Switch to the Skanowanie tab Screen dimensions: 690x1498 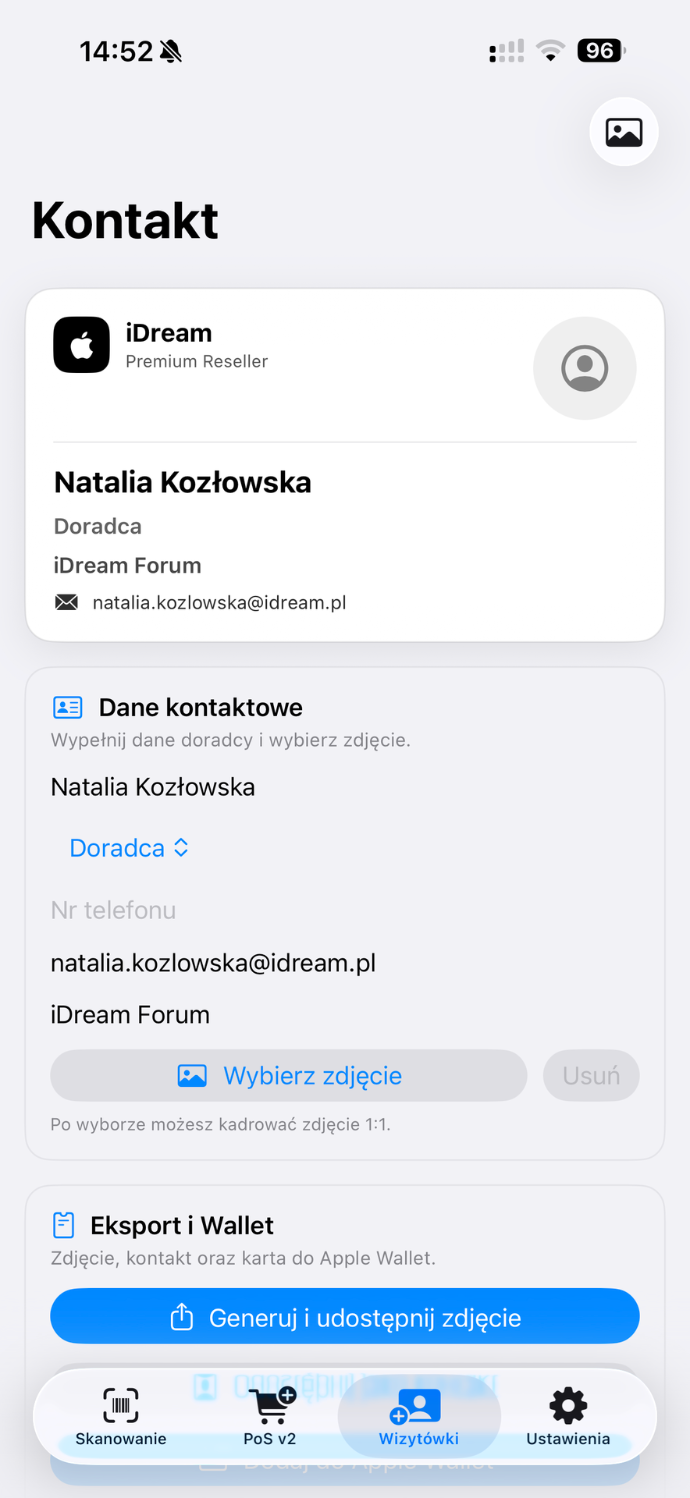pyautogui.click(x=121, y=1416)
